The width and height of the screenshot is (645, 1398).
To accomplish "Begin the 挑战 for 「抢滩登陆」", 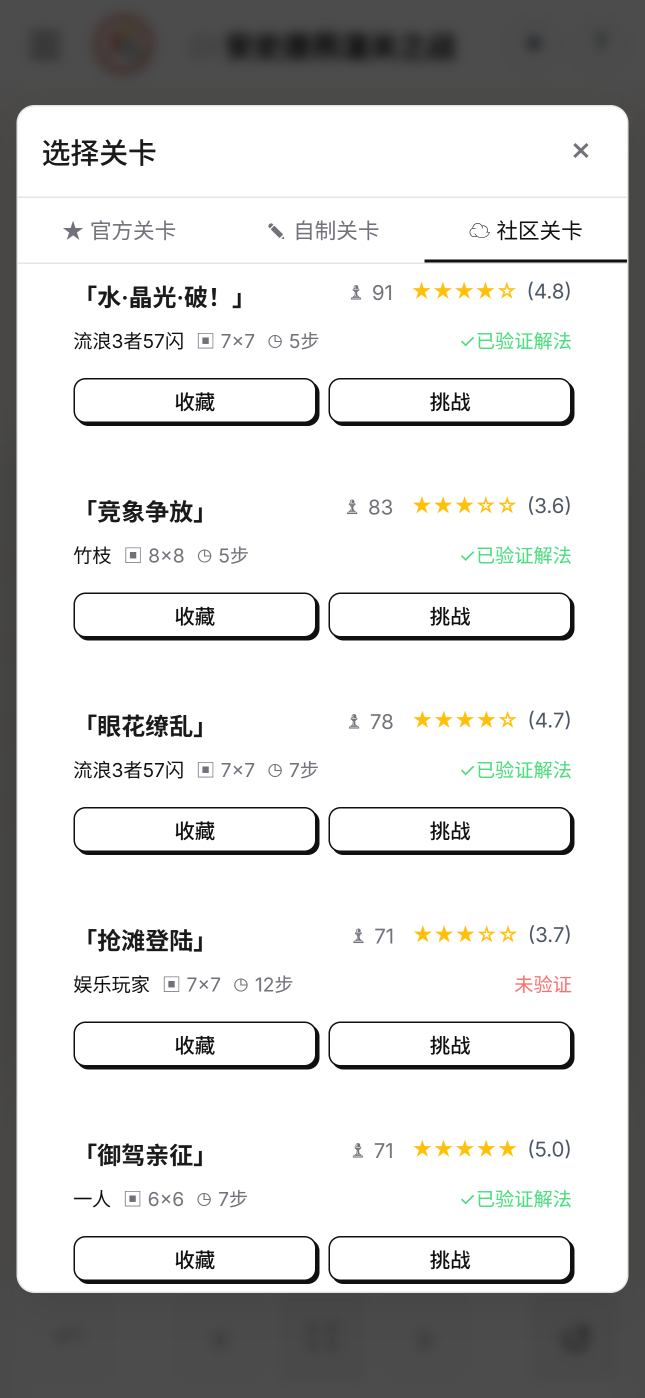I will click(x=450, y=1045).
